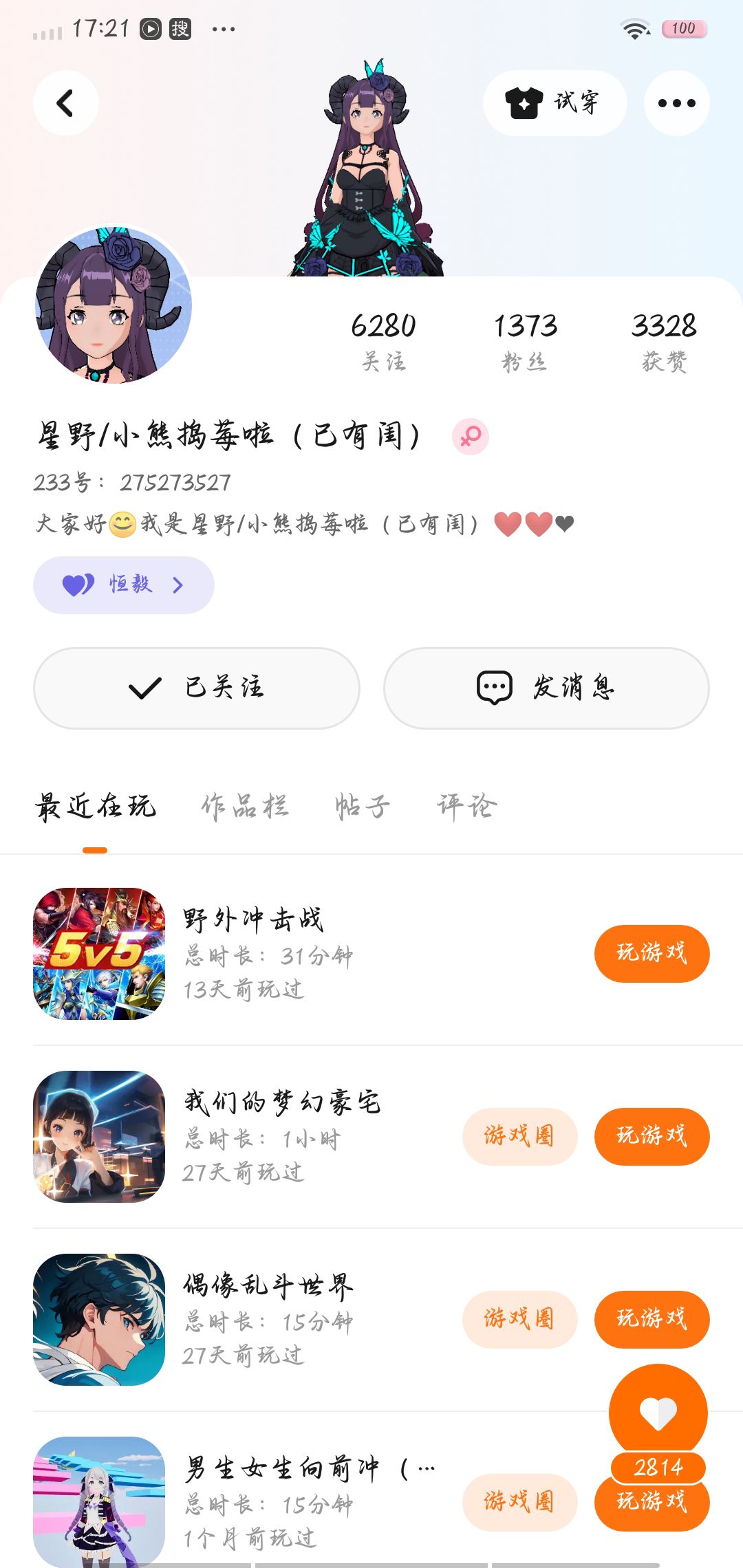743x1568 pixels.
Task: Switch to the 评论 tab
Action: 466,806
